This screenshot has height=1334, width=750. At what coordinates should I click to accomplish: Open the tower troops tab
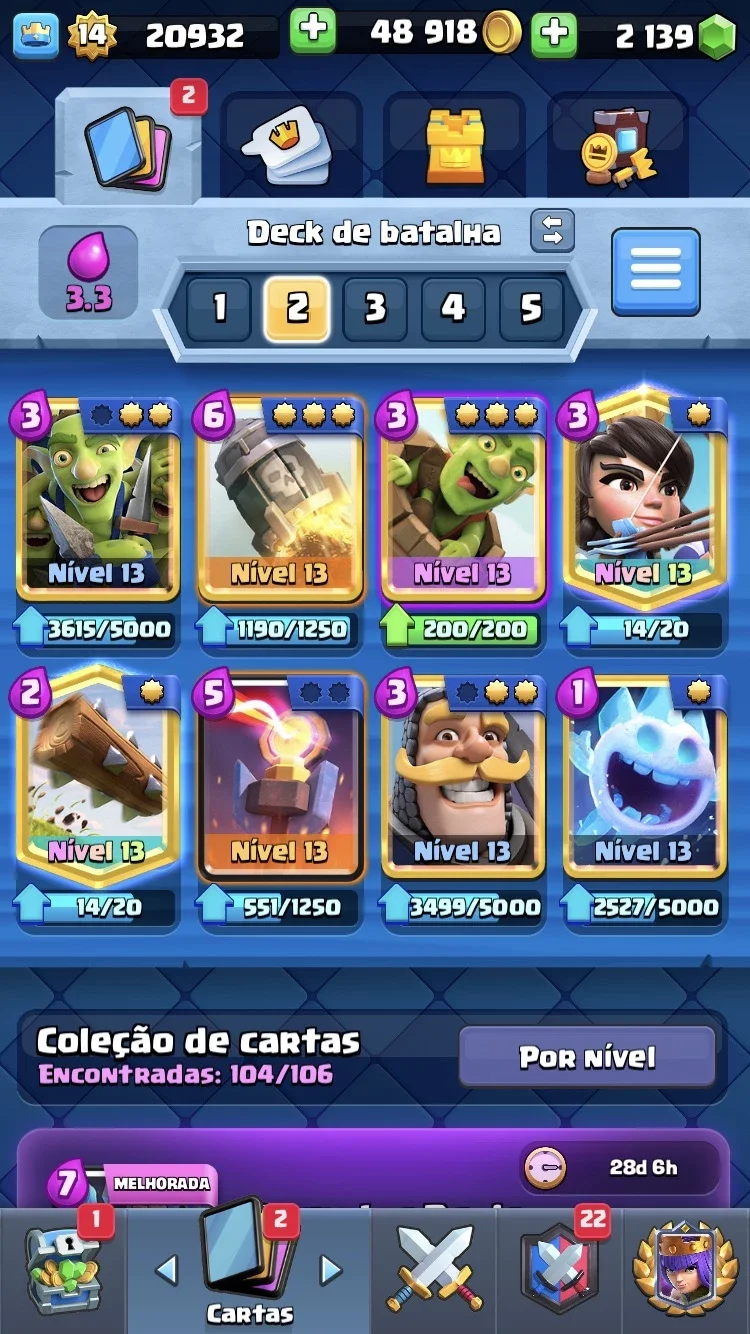455,146
